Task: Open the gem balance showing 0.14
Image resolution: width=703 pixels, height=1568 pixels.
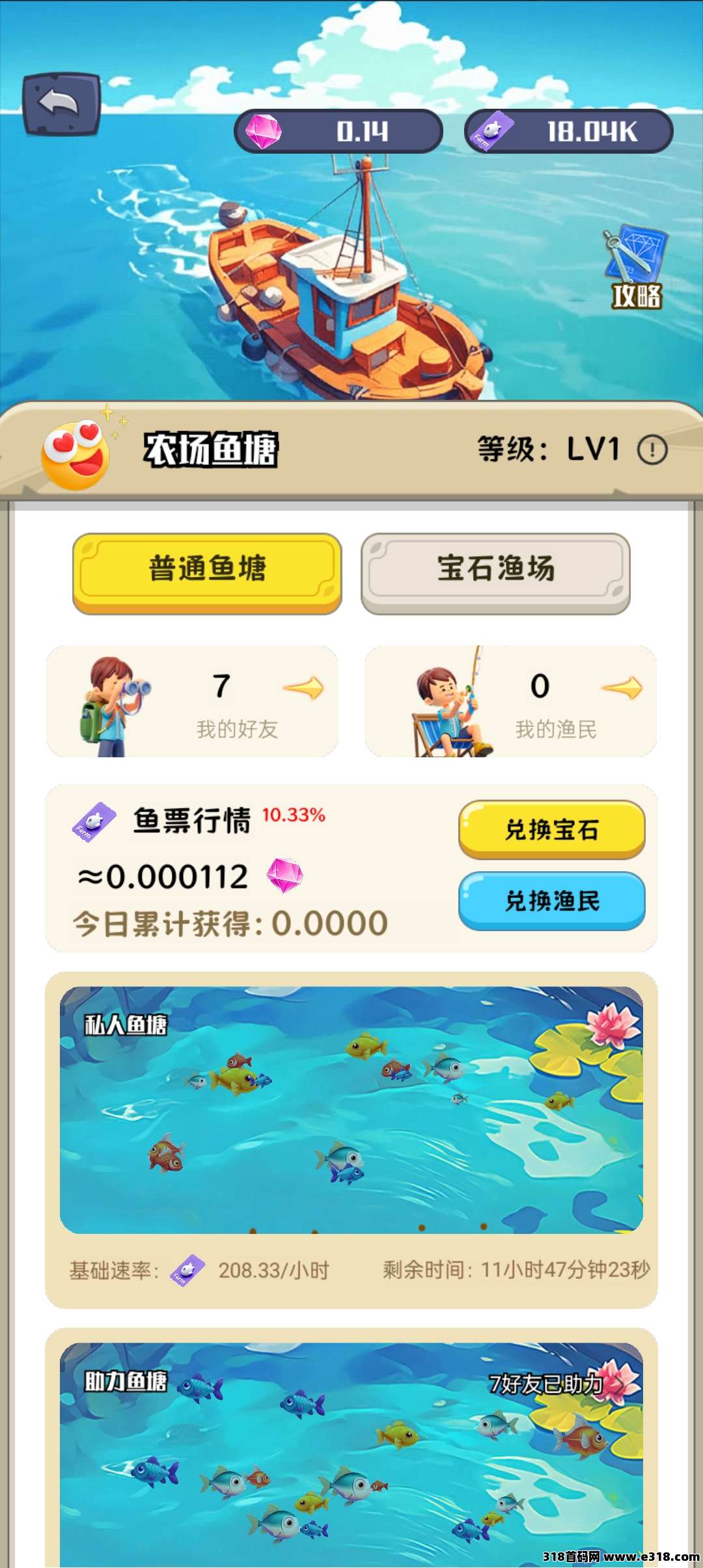Action: (338, 132)
